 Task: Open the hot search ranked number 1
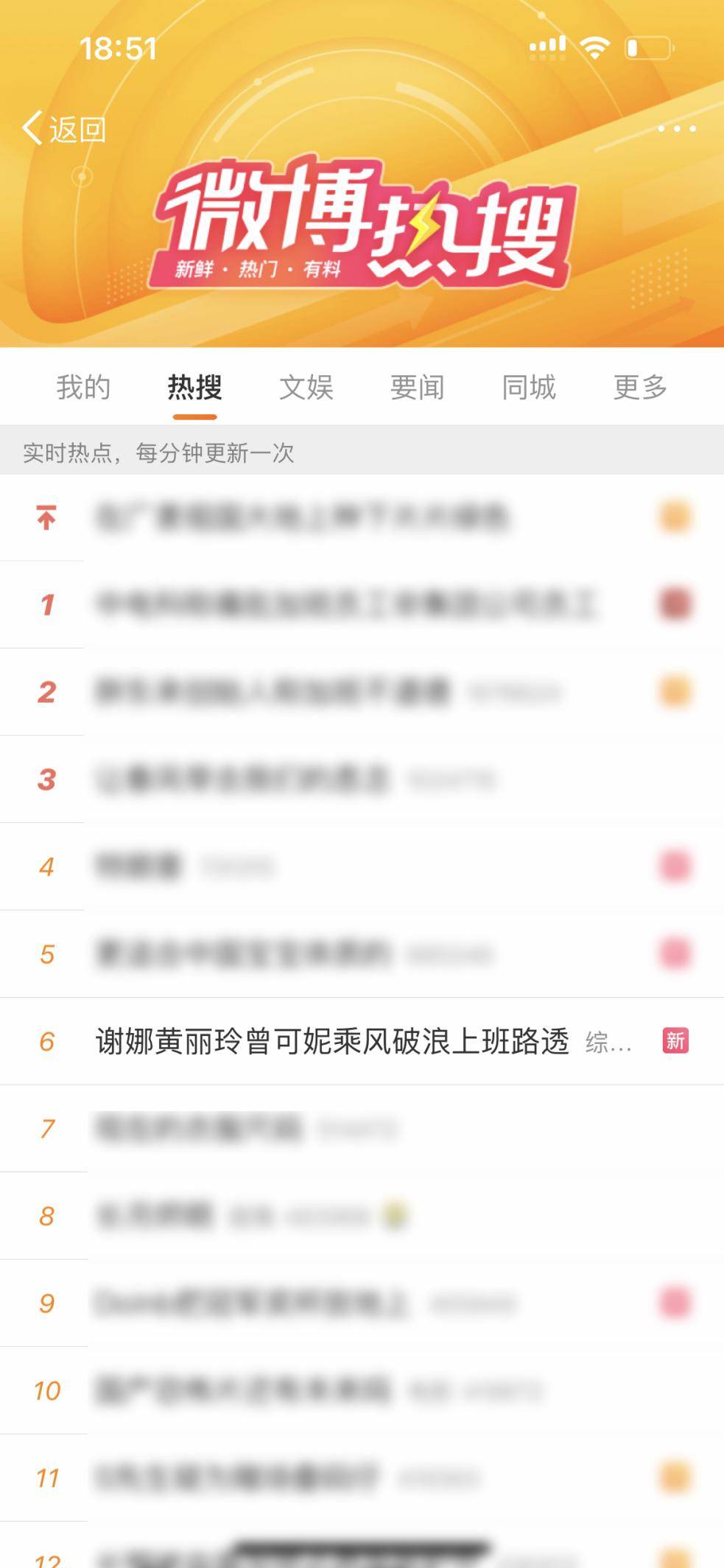pos(345,604)
